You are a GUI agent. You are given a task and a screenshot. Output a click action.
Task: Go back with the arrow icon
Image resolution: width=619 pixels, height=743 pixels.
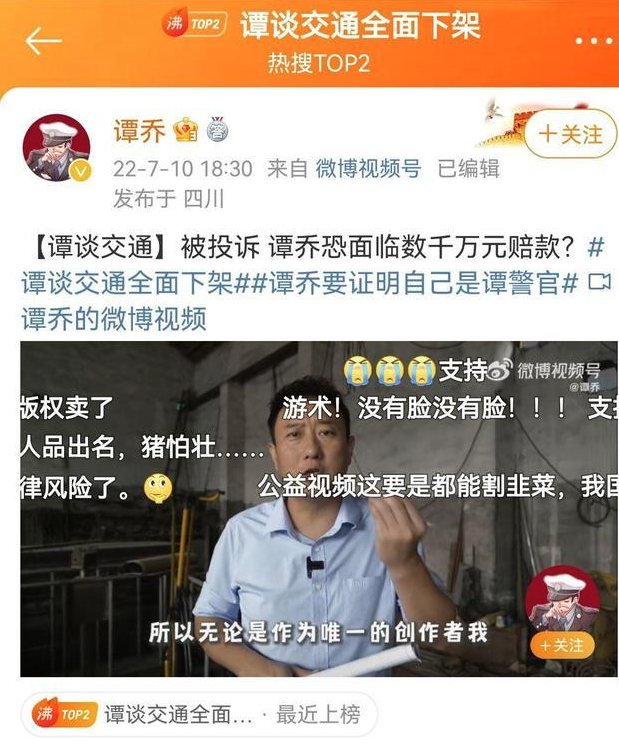pos(43,40)
